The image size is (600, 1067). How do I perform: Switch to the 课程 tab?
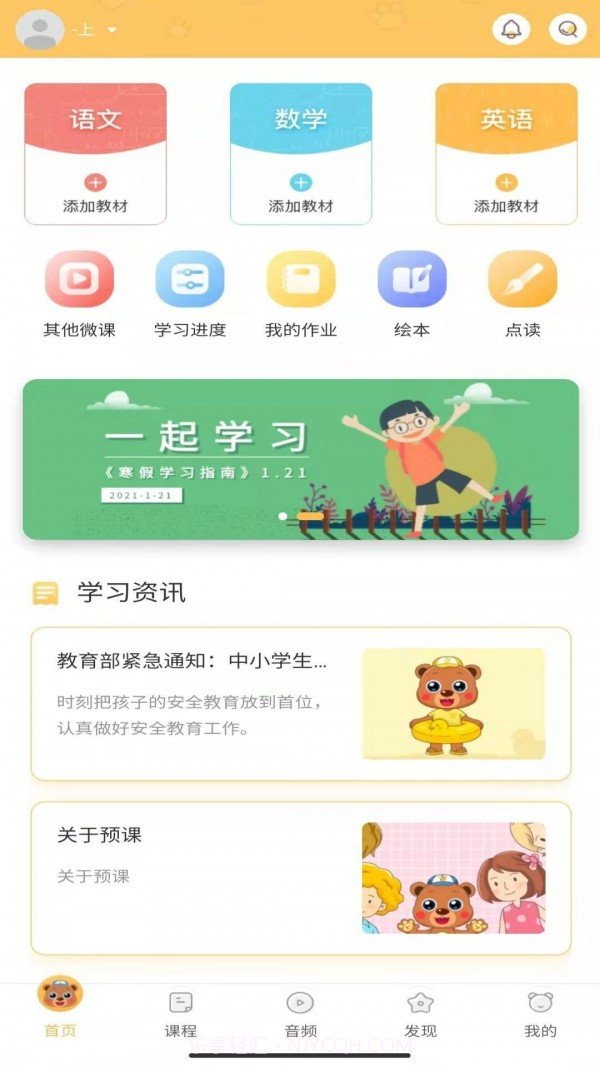(x=181, y=1014)
